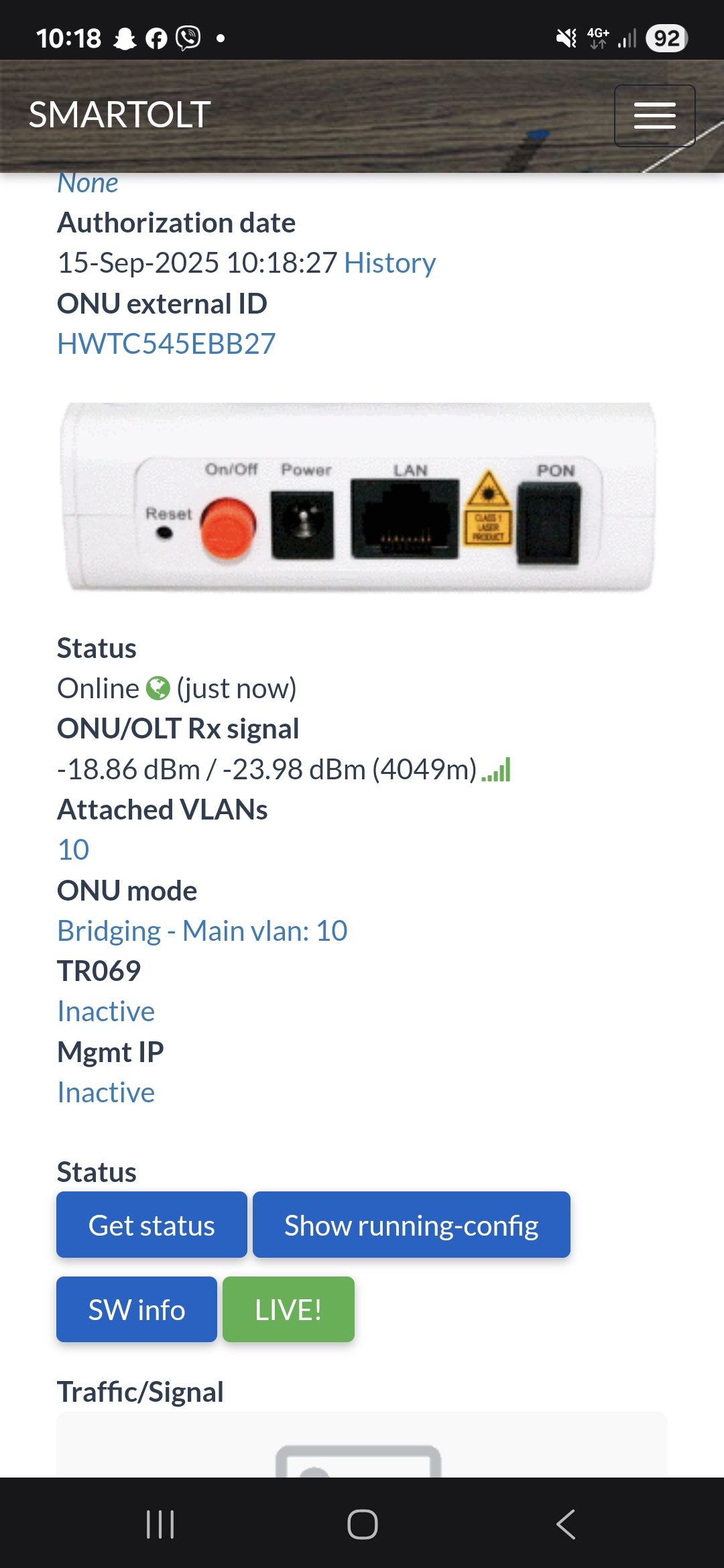The height and width of the screenshot is (1568, 724).
Task: Open attached VLAN 10 link
Action: (73, 850)
